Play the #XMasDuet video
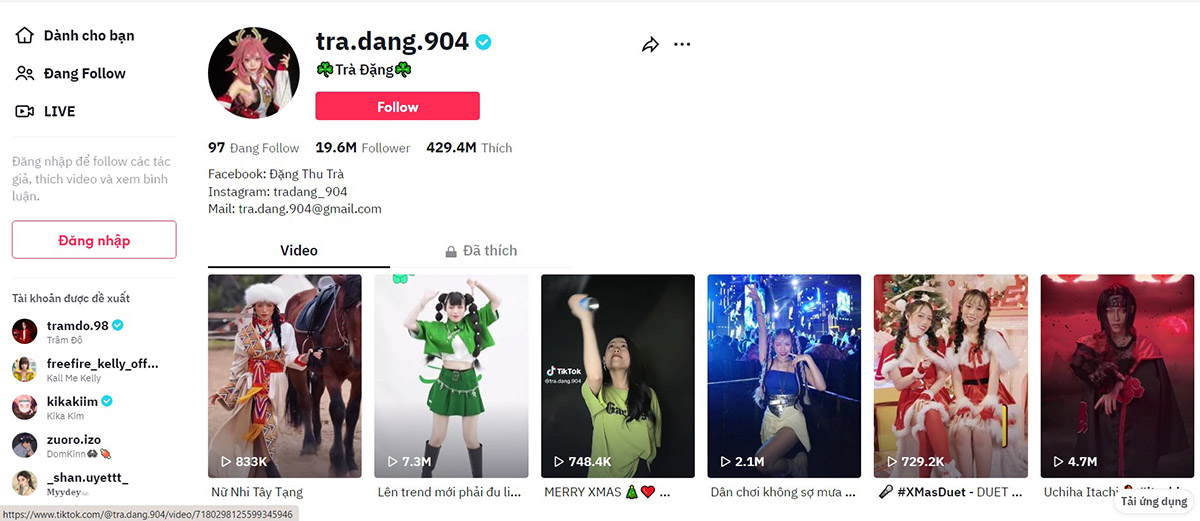Screen dimensions: 1200x521 pyautogui.click(x=950, y=375)
